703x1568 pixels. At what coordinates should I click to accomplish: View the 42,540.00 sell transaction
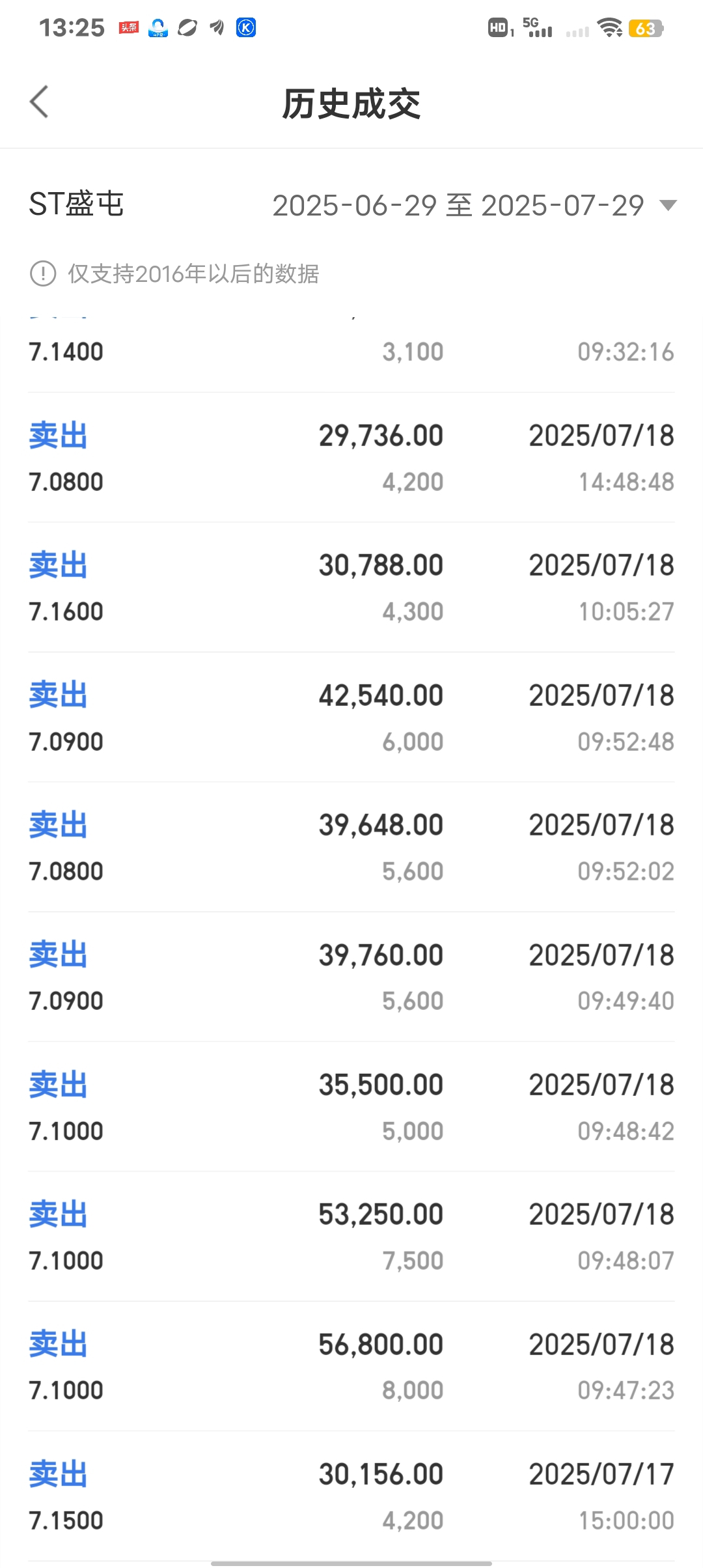coord(351,718)
